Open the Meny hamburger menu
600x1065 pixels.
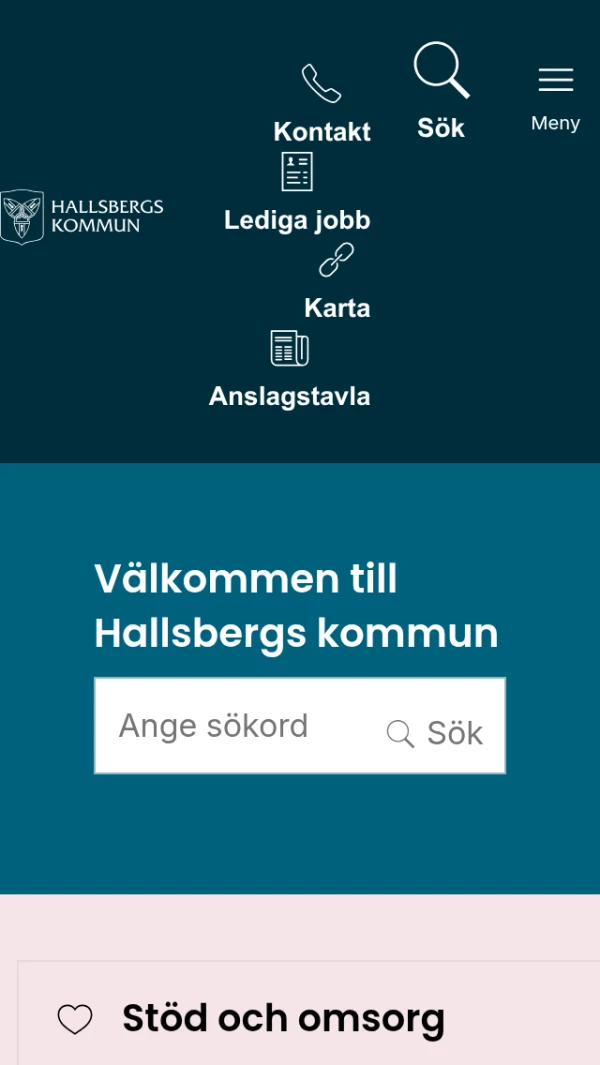click(555, 97)
